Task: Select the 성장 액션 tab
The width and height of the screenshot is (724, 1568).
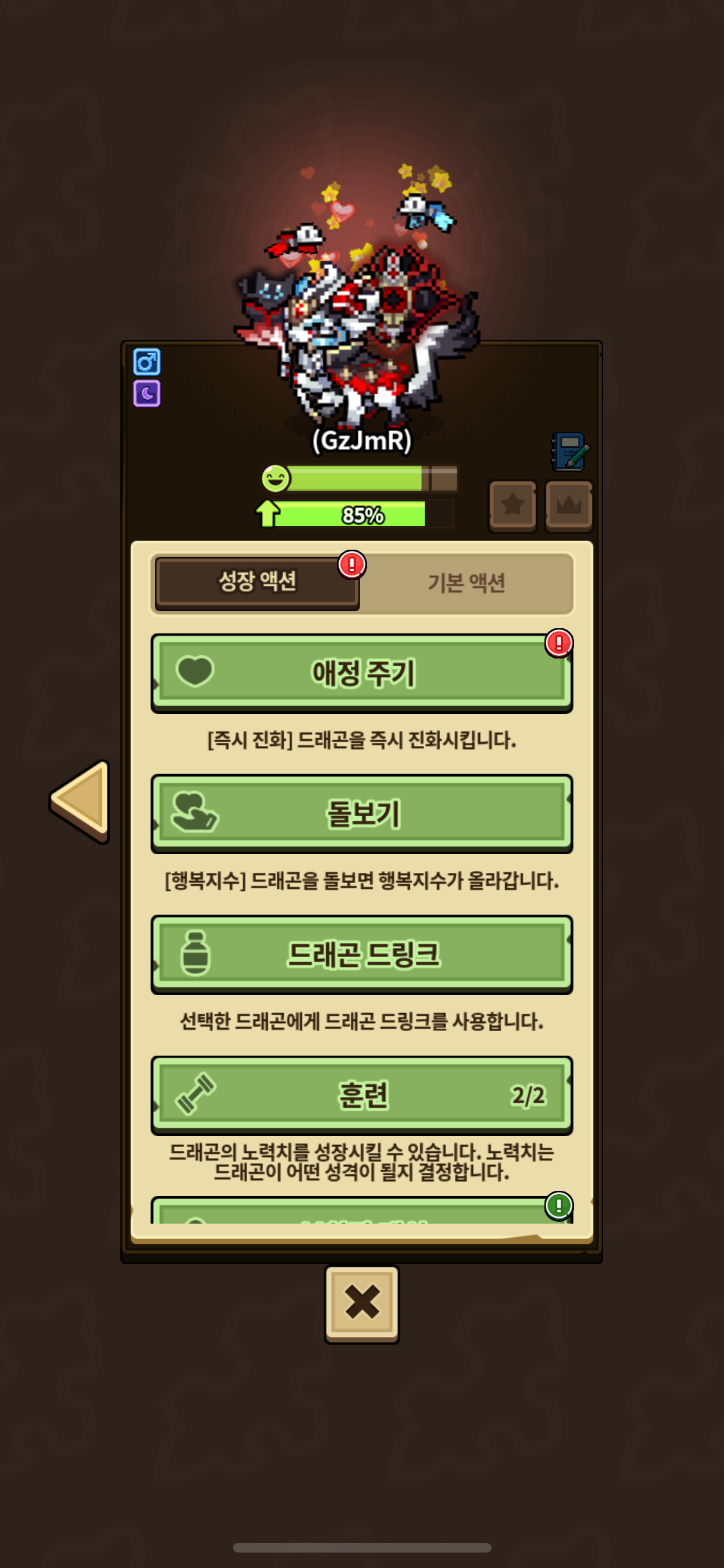Action: (x=257, y=582)
